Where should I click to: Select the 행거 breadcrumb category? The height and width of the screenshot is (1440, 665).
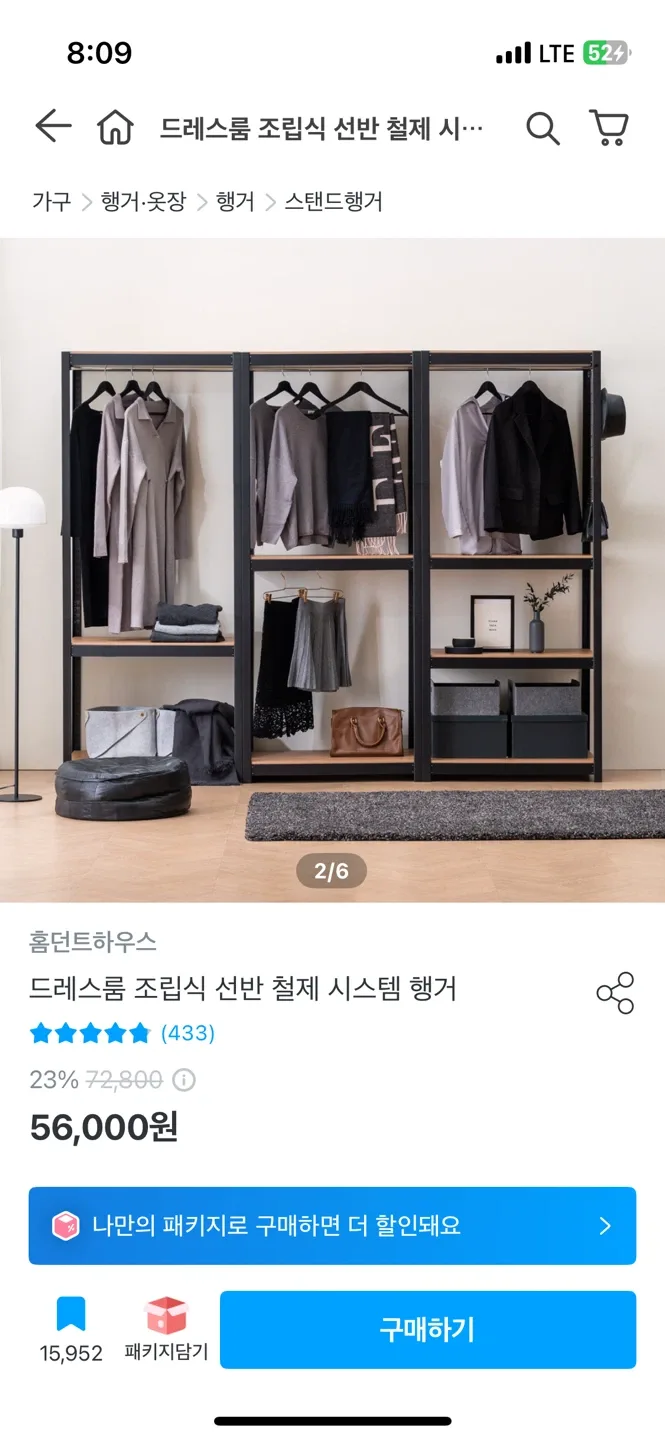coord(235,202)
